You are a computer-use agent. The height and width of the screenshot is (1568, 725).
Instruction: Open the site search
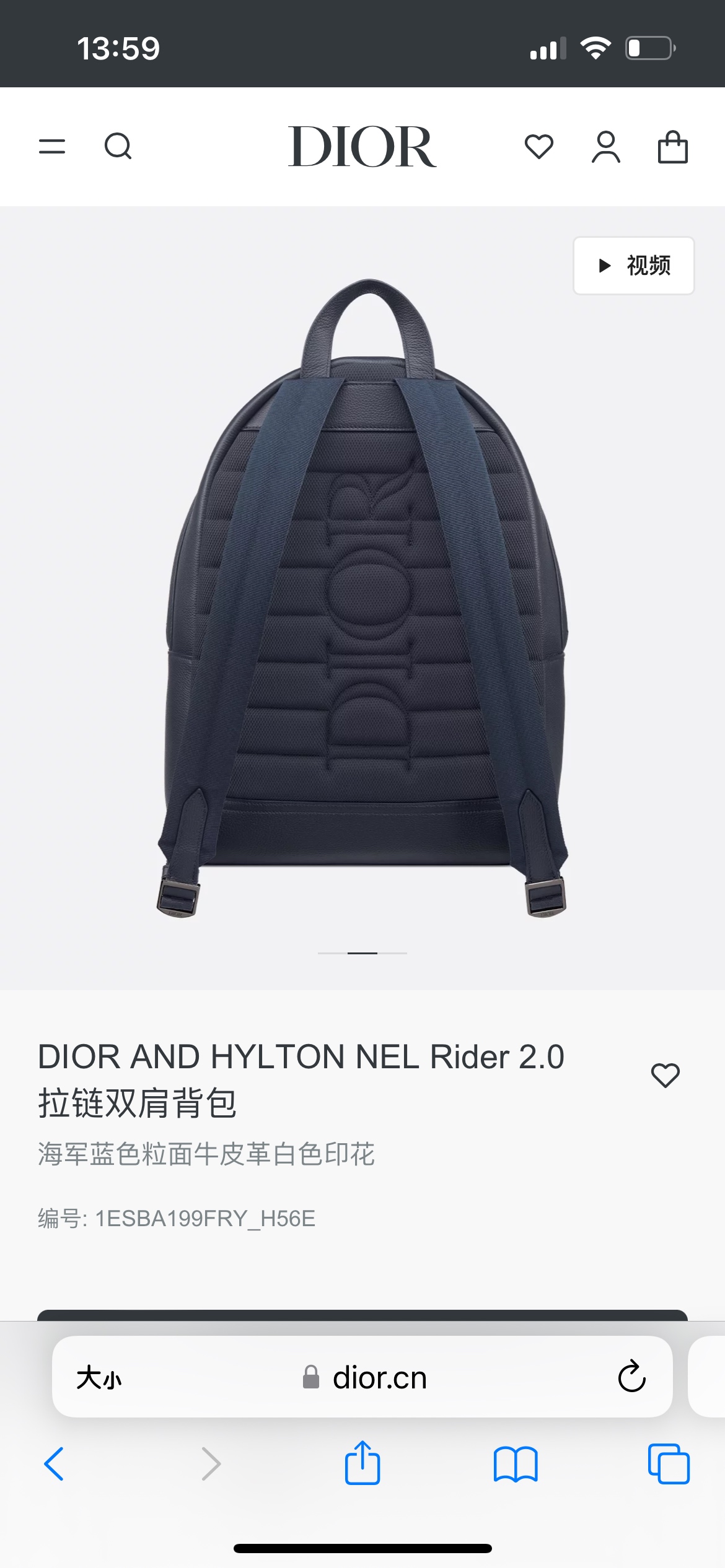[x=118, y=147]
